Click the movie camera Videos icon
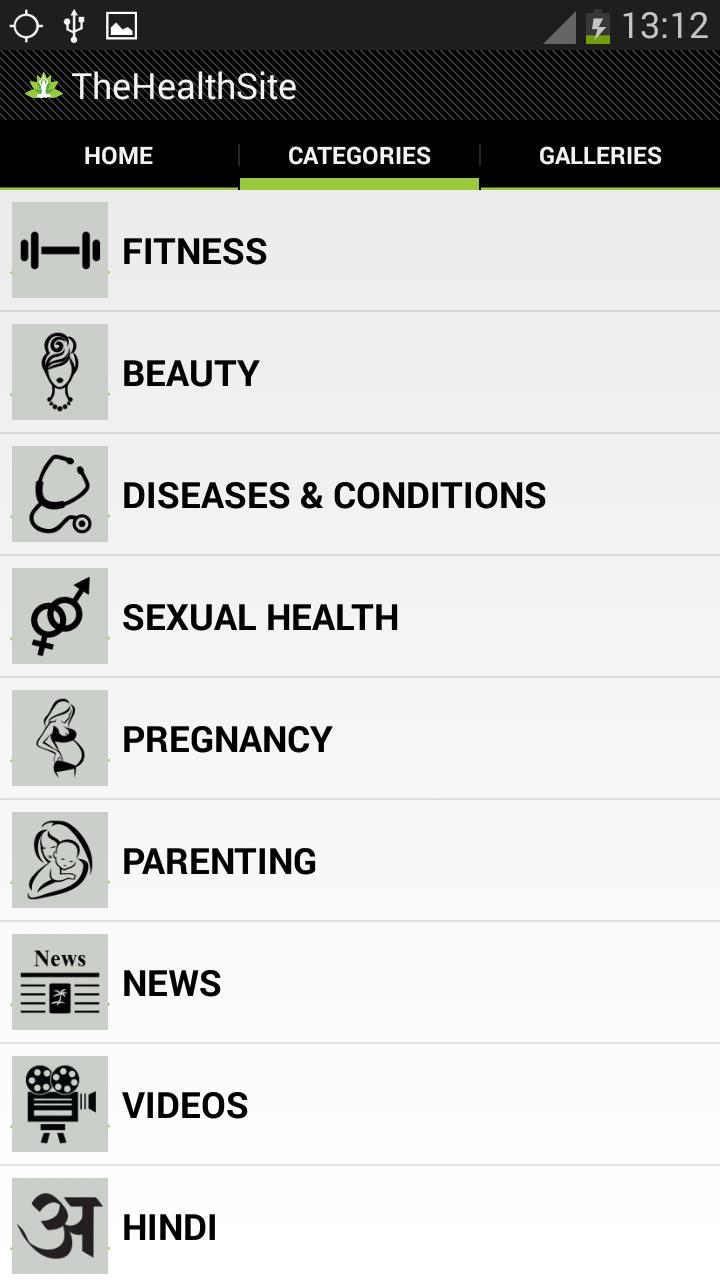The height and width of the screenshot is (1280, 720). (59, 1103)
